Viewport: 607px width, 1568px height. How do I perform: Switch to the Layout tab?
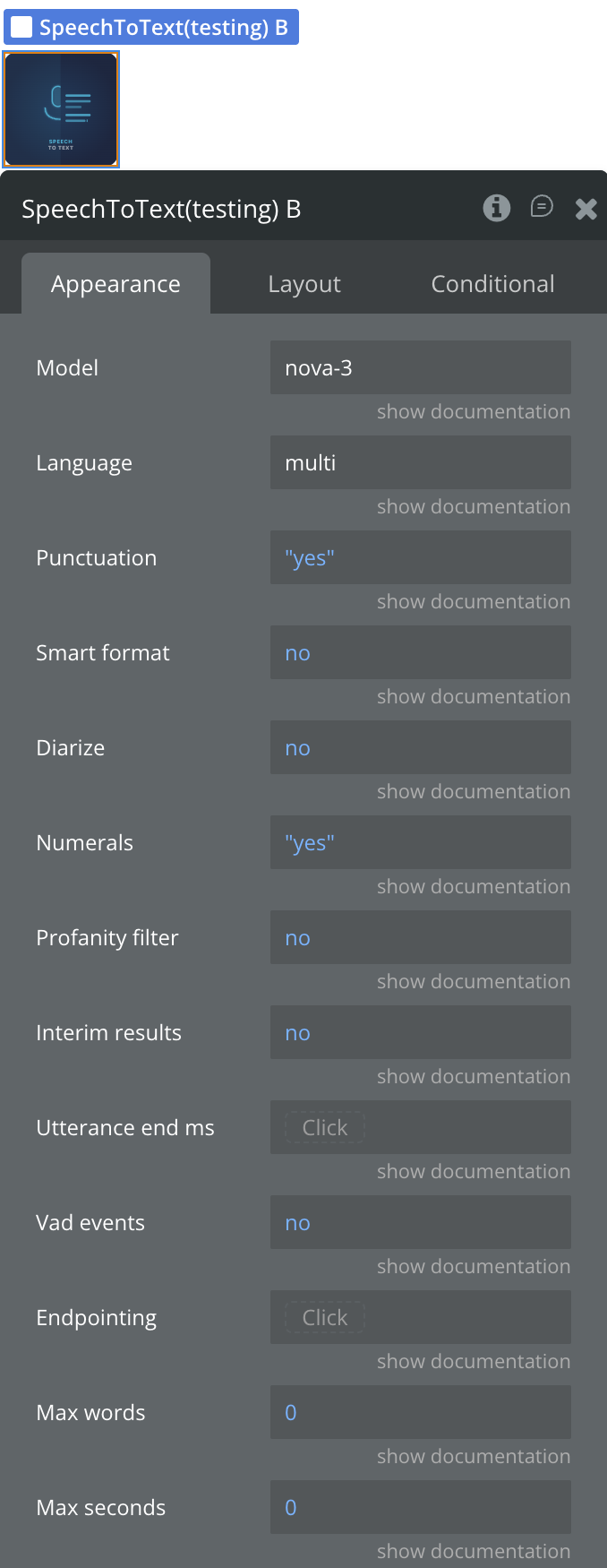click(x=304, y=284)
